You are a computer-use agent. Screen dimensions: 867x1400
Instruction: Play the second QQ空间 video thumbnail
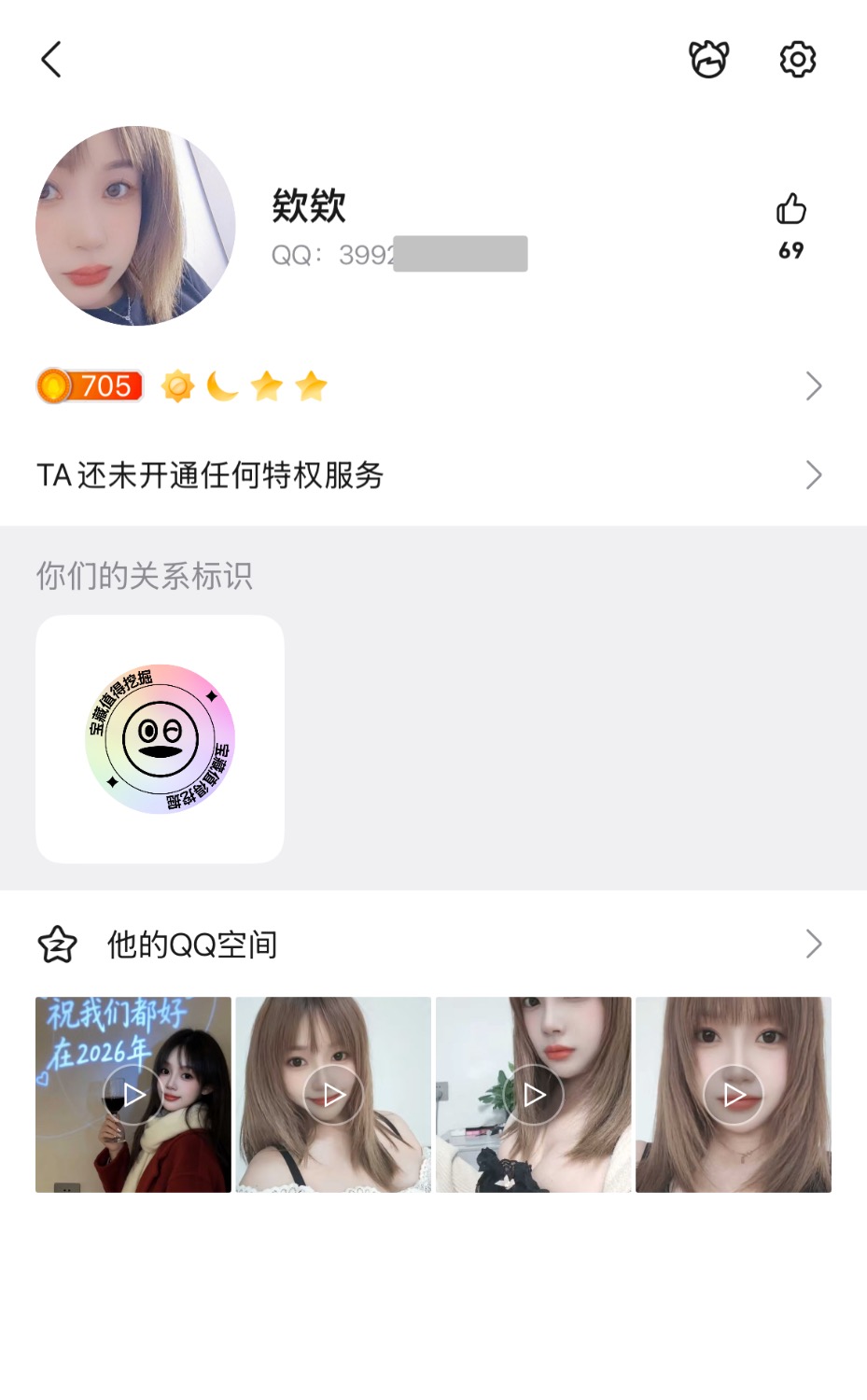[333, 1094]
